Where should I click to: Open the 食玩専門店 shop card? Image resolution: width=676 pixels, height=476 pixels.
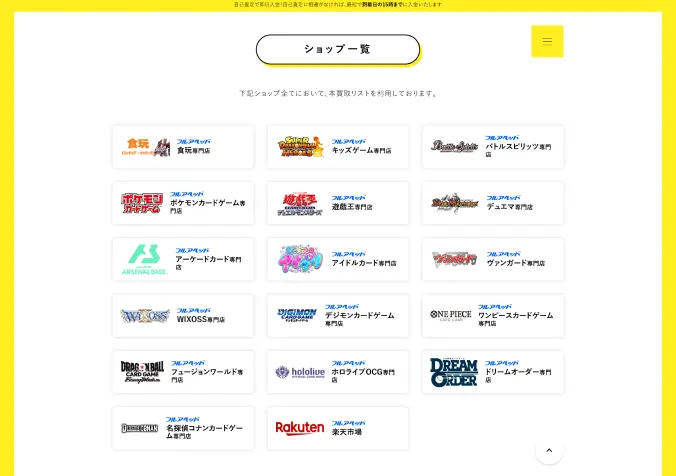183,147
